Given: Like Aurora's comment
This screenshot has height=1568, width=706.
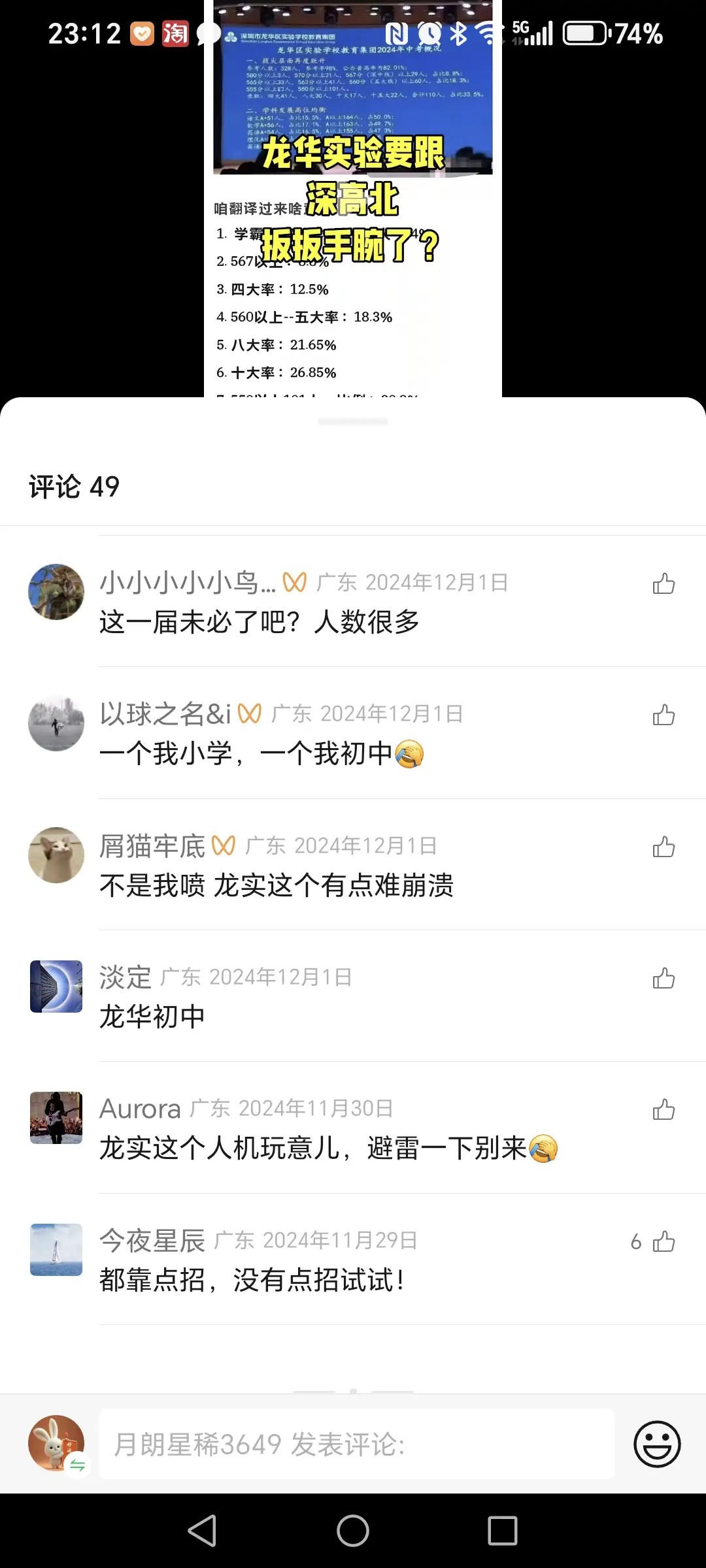Looking at the screenshot, I should pyautogui.click(x=664, y=1109).
